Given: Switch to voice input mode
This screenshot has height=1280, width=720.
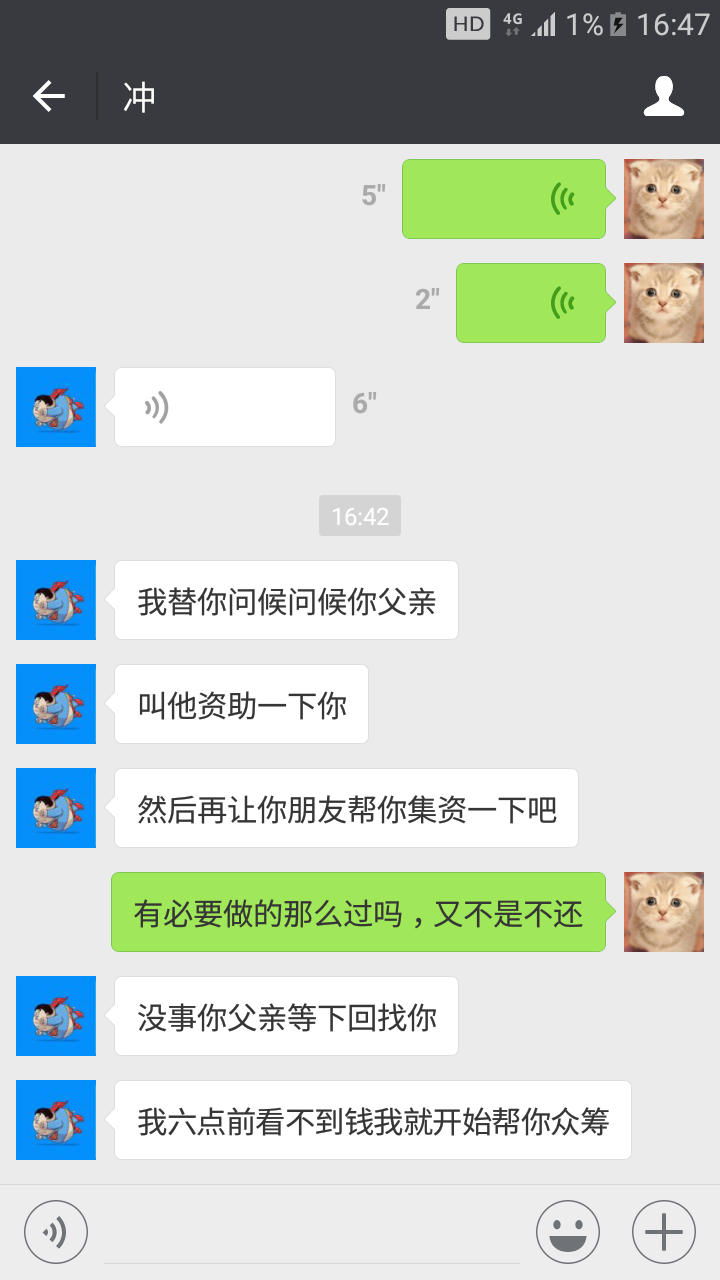Looking at the screenshot, I should click(x=56, y=1232).
